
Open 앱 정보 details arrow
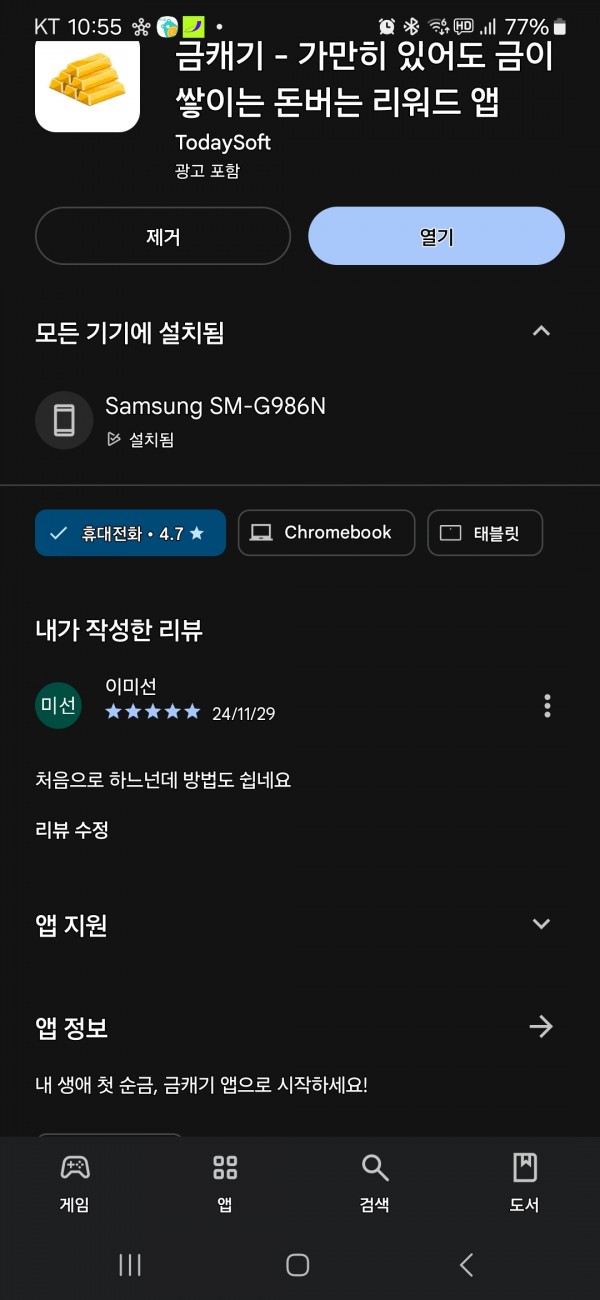click(x=541, y=1027)
